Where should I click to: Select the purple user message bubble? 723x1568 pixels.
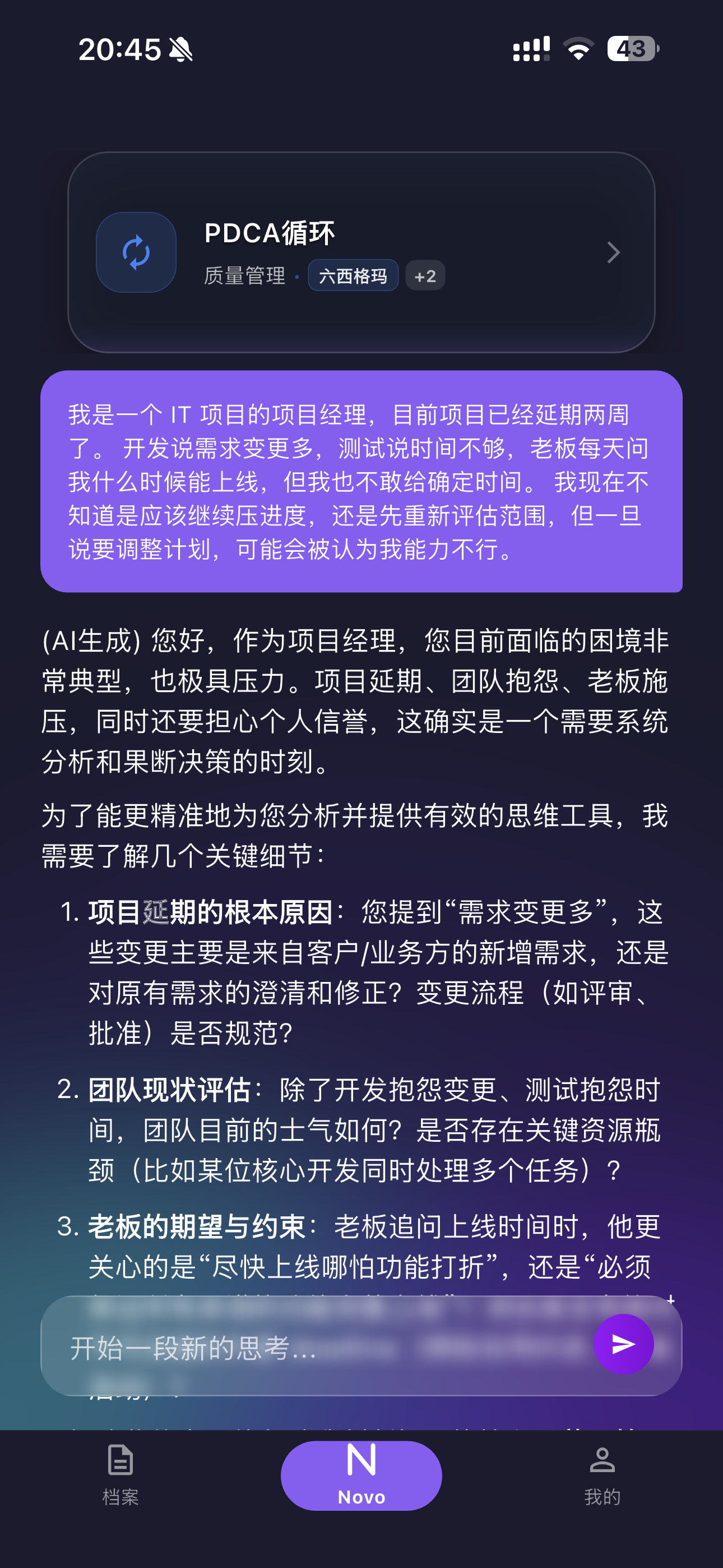361,484
